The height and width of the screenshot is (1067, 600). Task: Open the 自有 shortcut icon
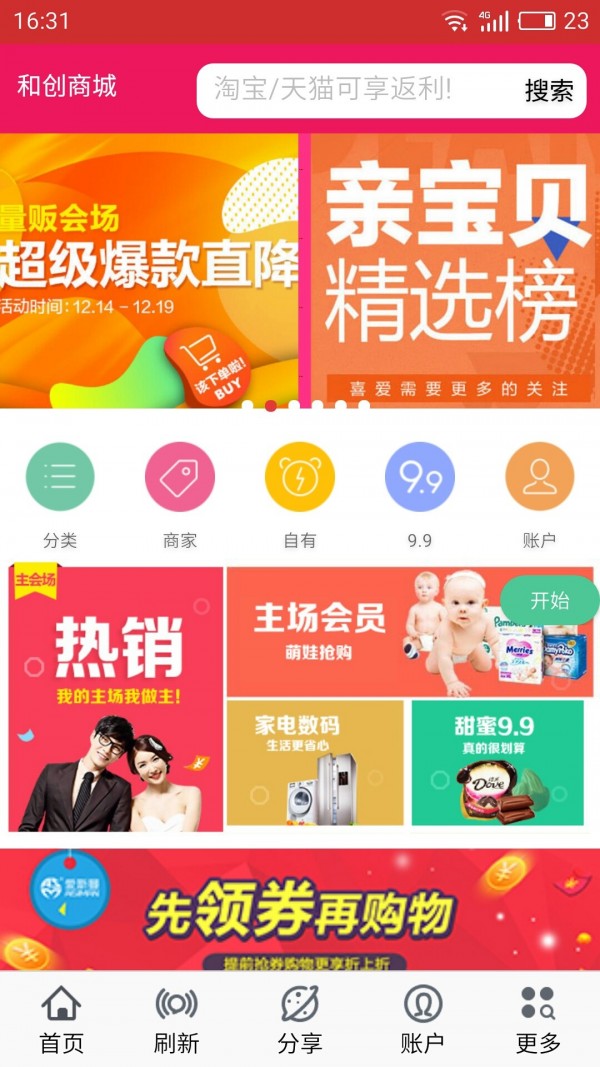pos(299,476)
